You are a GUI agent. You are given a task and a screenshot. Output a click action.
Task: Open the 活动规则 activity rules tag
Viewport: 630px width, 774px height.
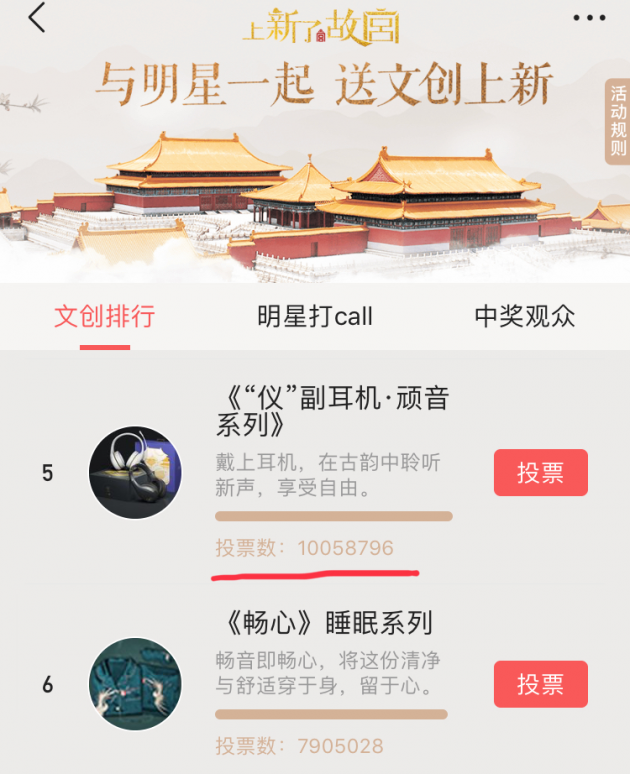point(617,123)
